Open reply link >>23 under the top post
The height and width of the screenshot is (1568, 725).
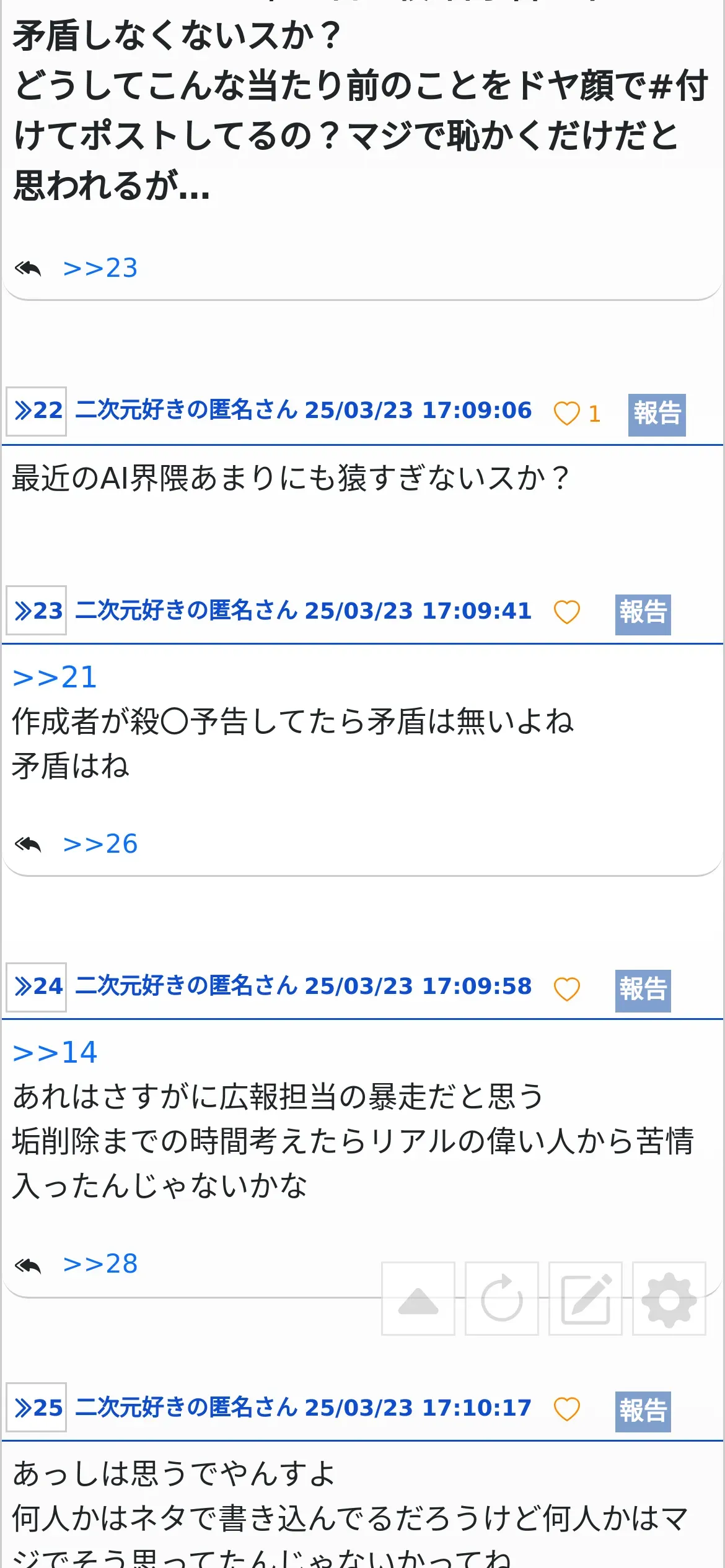click(100, 268)
